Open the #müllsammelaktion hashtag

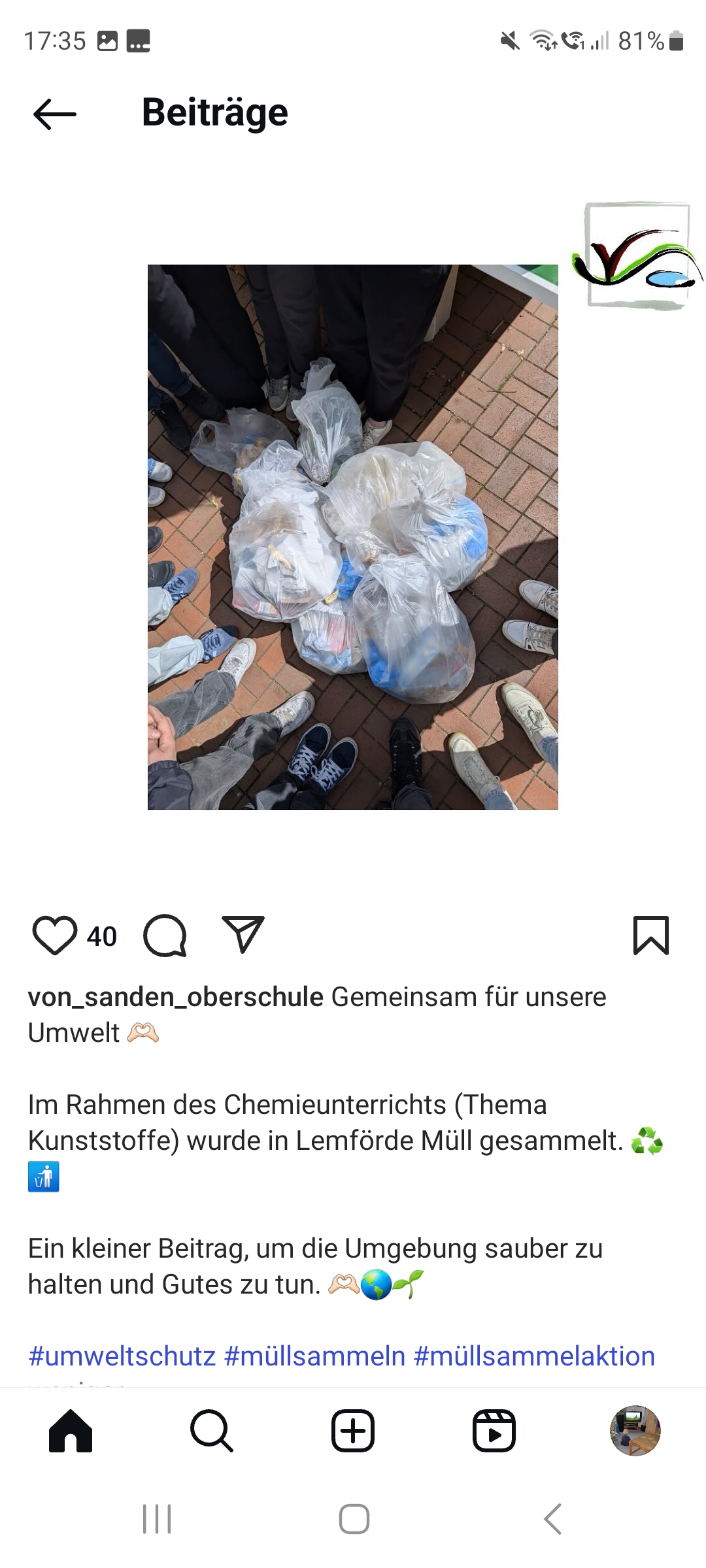pos(534,1356)
